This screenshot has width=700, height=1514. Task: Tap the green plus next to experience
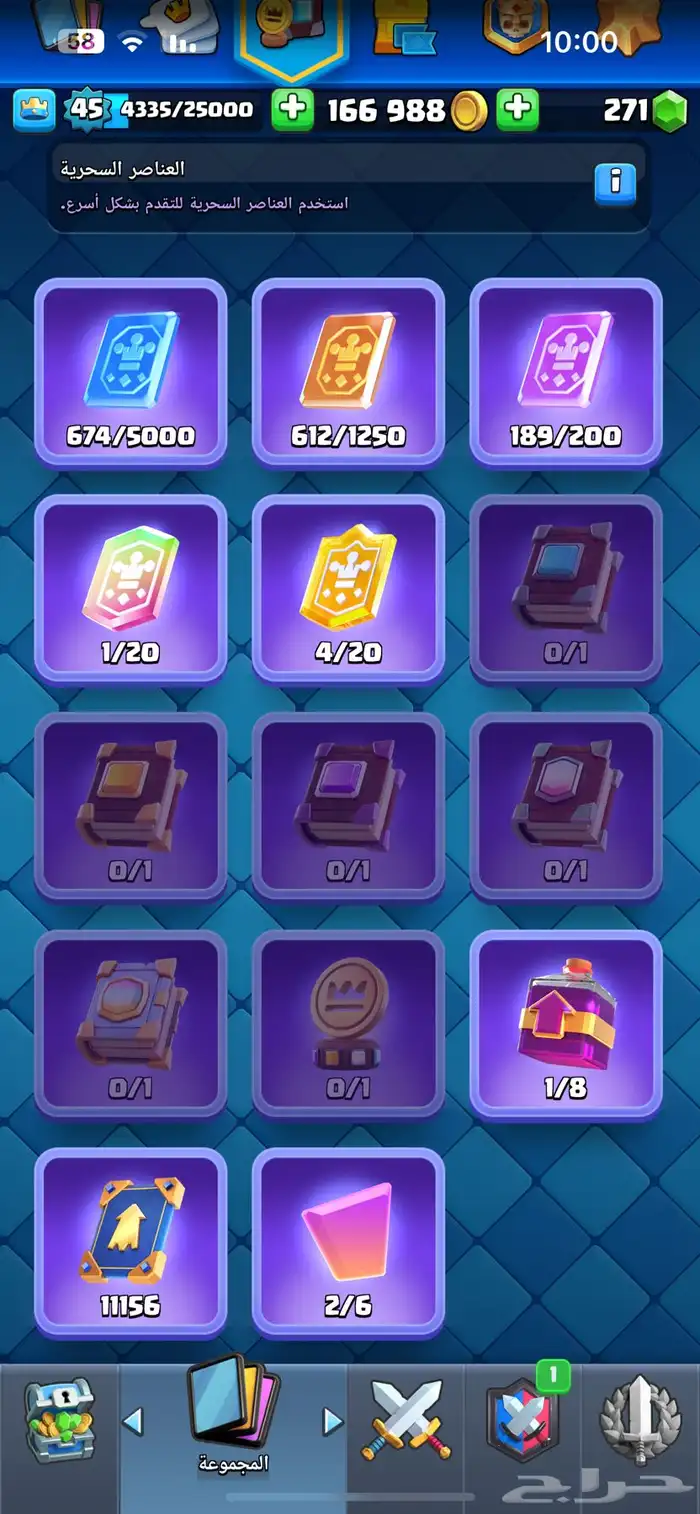[292, 110]
